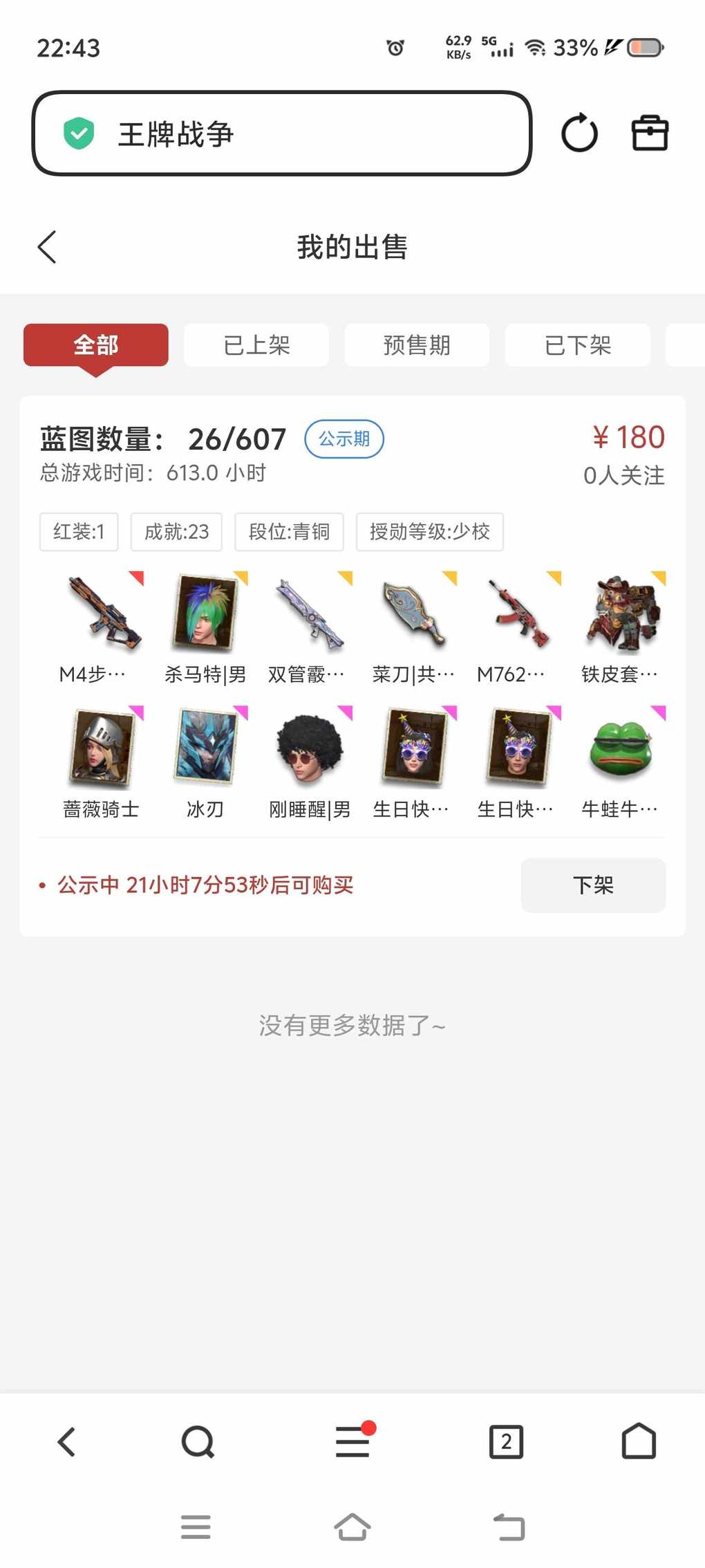The height and width of the screenshot is (1568, 705).
Task: Go back from 我的出售 page
Action: 47,247
